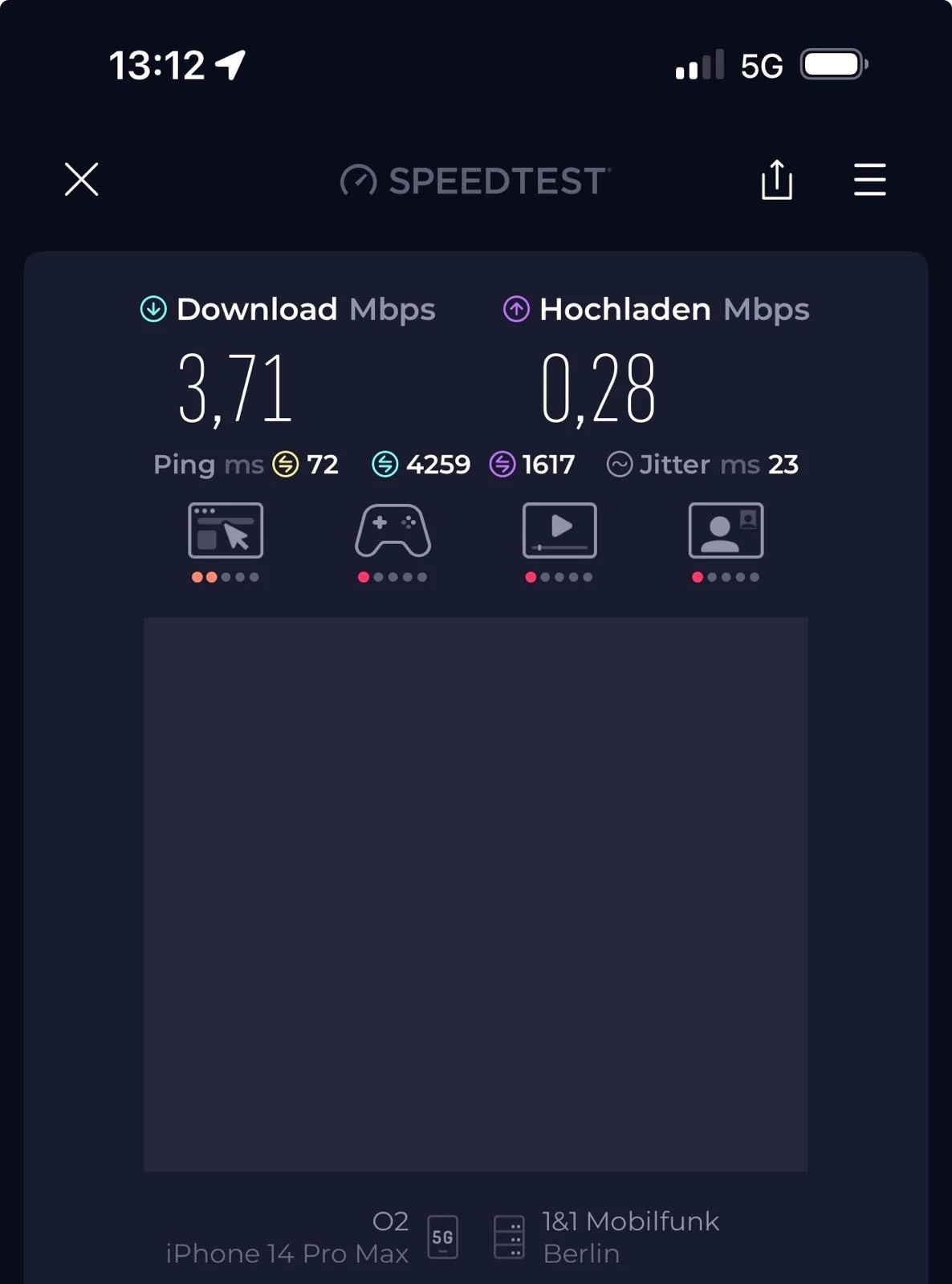Share the speed test result

click(776, 179)
